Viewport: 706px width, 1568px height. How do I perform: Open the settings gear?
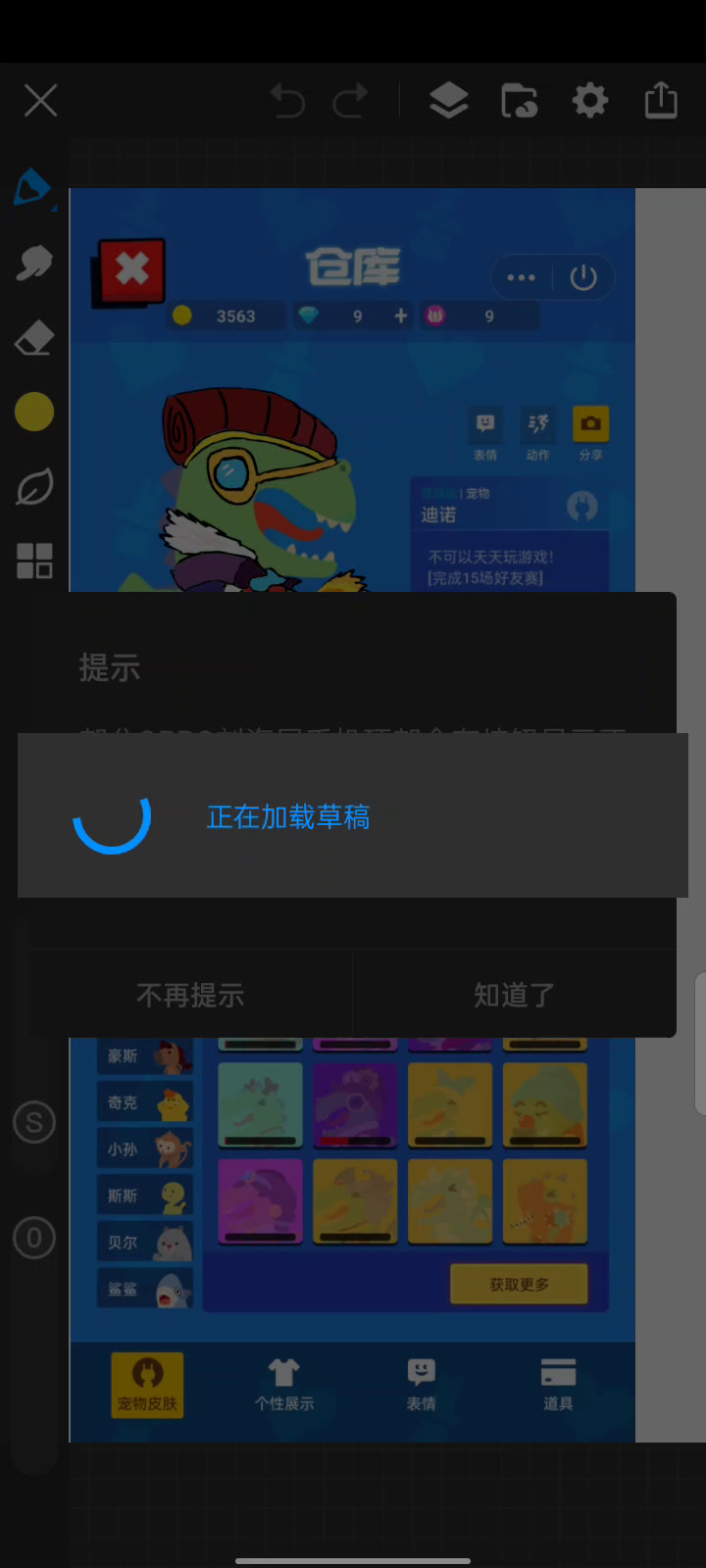tap(590, 100)
